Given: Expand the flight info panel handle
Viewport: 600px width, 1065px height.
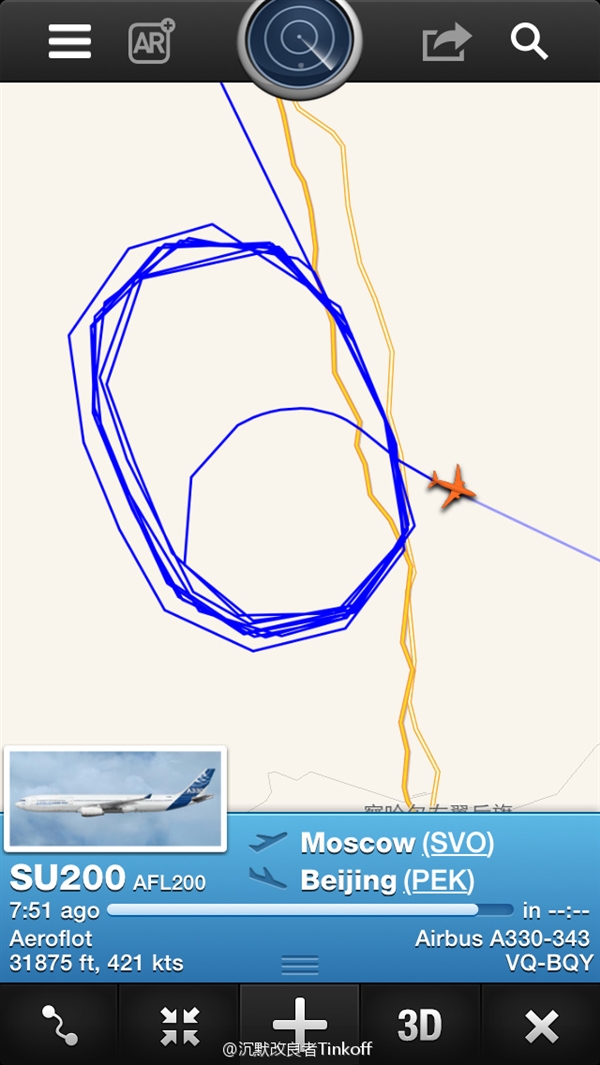Looking at the screenshot, I should [x=300, y=965].
